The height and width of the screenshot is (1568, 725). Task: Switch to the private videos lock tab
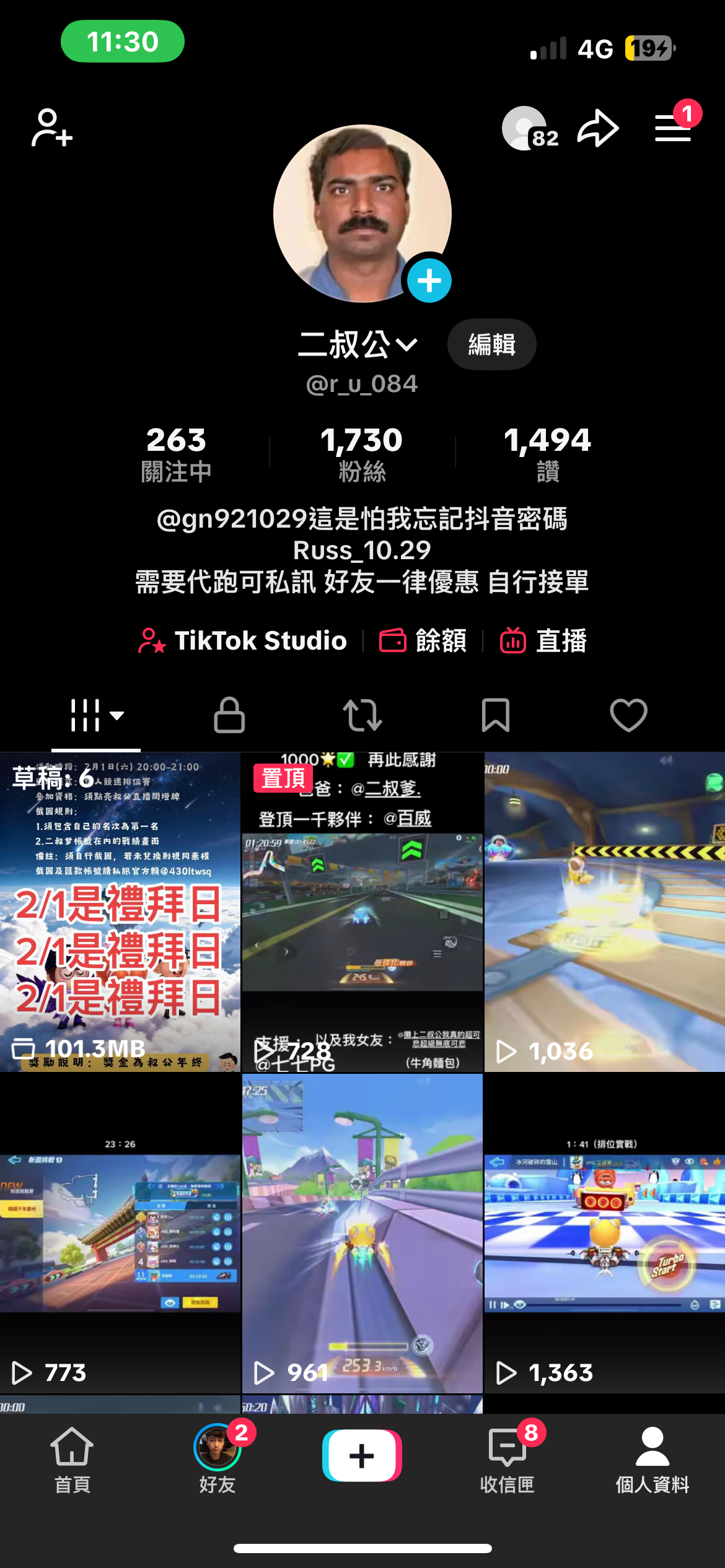229,715
